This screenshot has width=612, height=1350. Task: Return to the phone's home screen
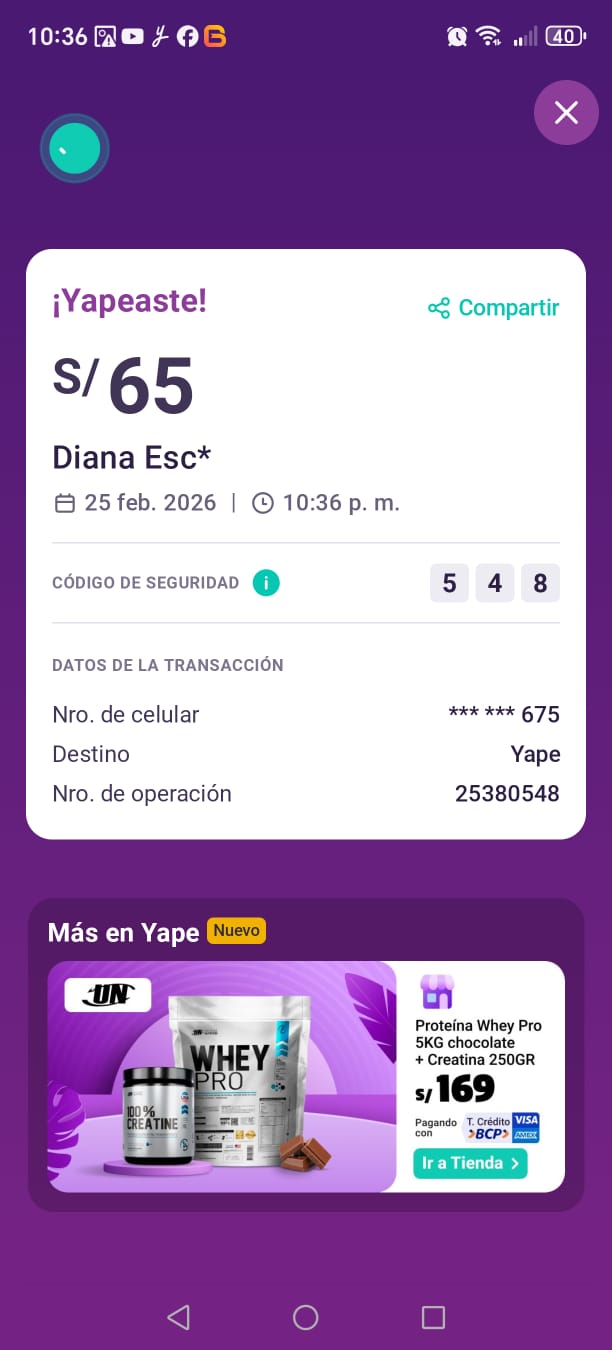point(306,1317)
